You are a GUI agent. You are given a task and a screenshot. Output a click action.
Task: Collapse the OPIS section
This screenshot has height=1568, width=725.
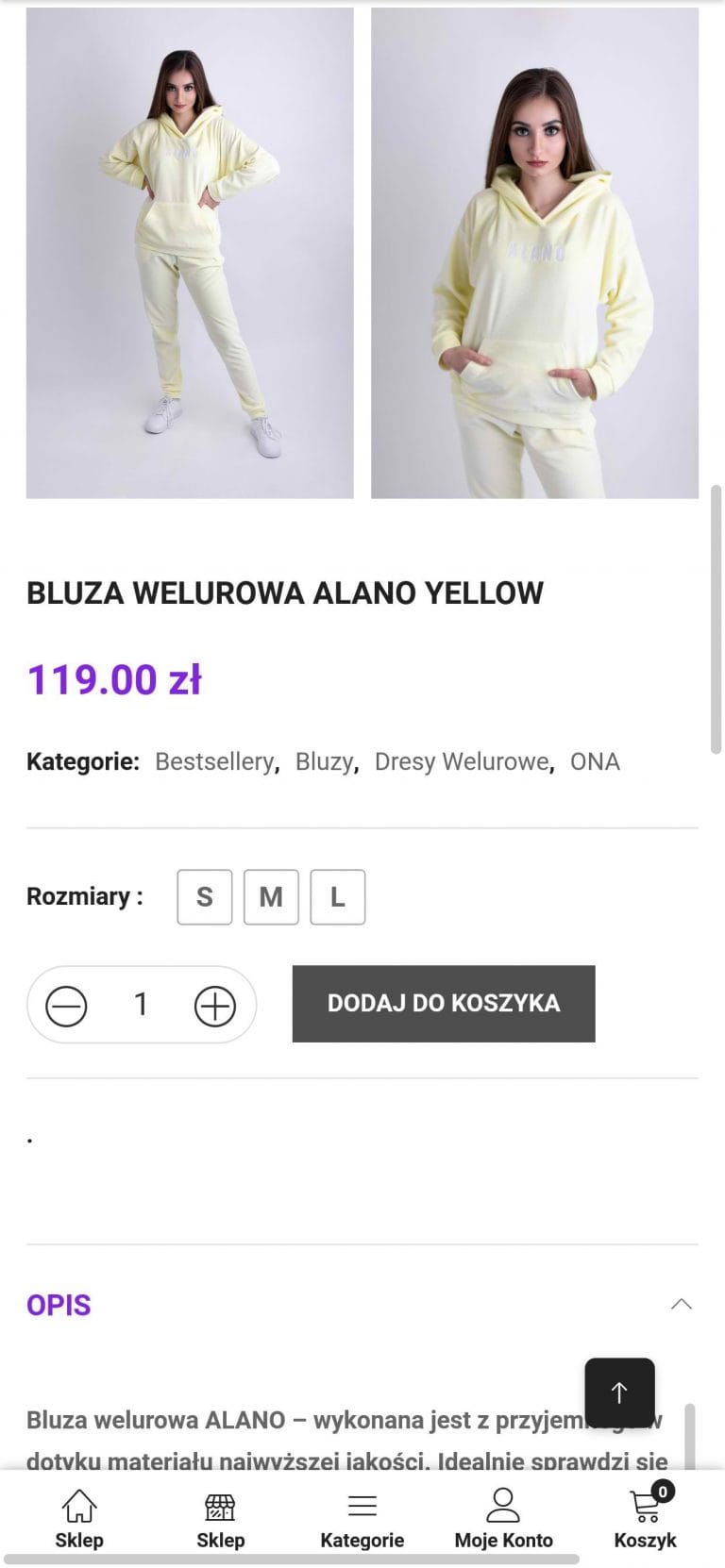681,1305
